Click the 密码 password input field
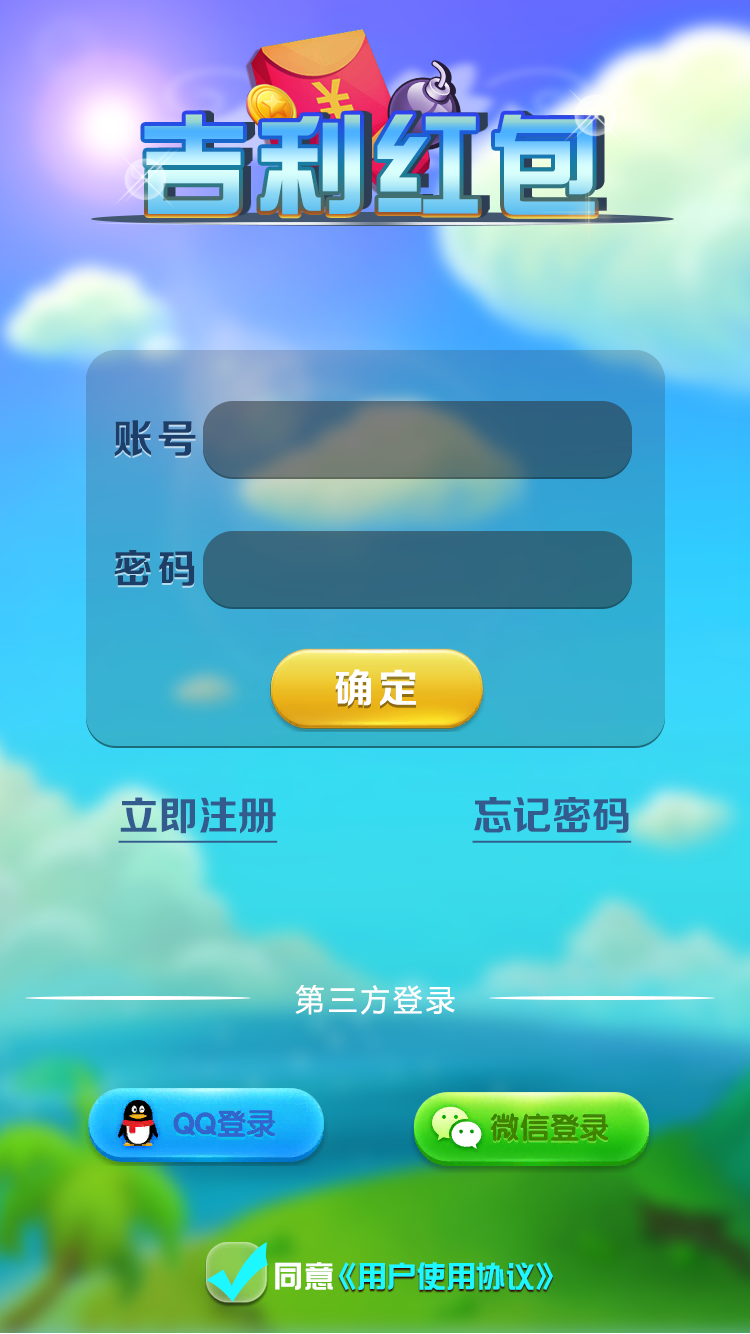 [415, 568]
